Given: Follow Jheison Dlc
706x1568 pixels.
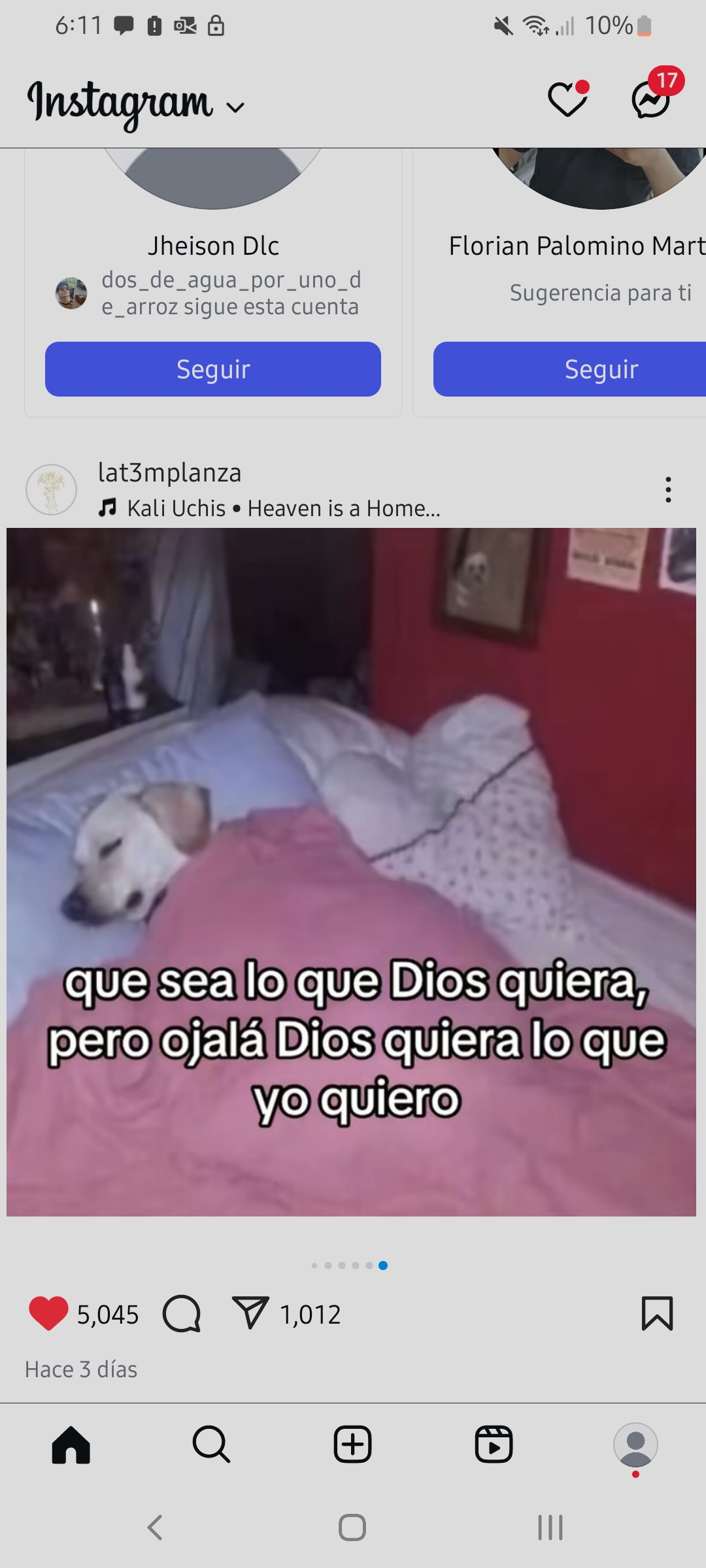Looking at the screenshot, I should (212, 369).
